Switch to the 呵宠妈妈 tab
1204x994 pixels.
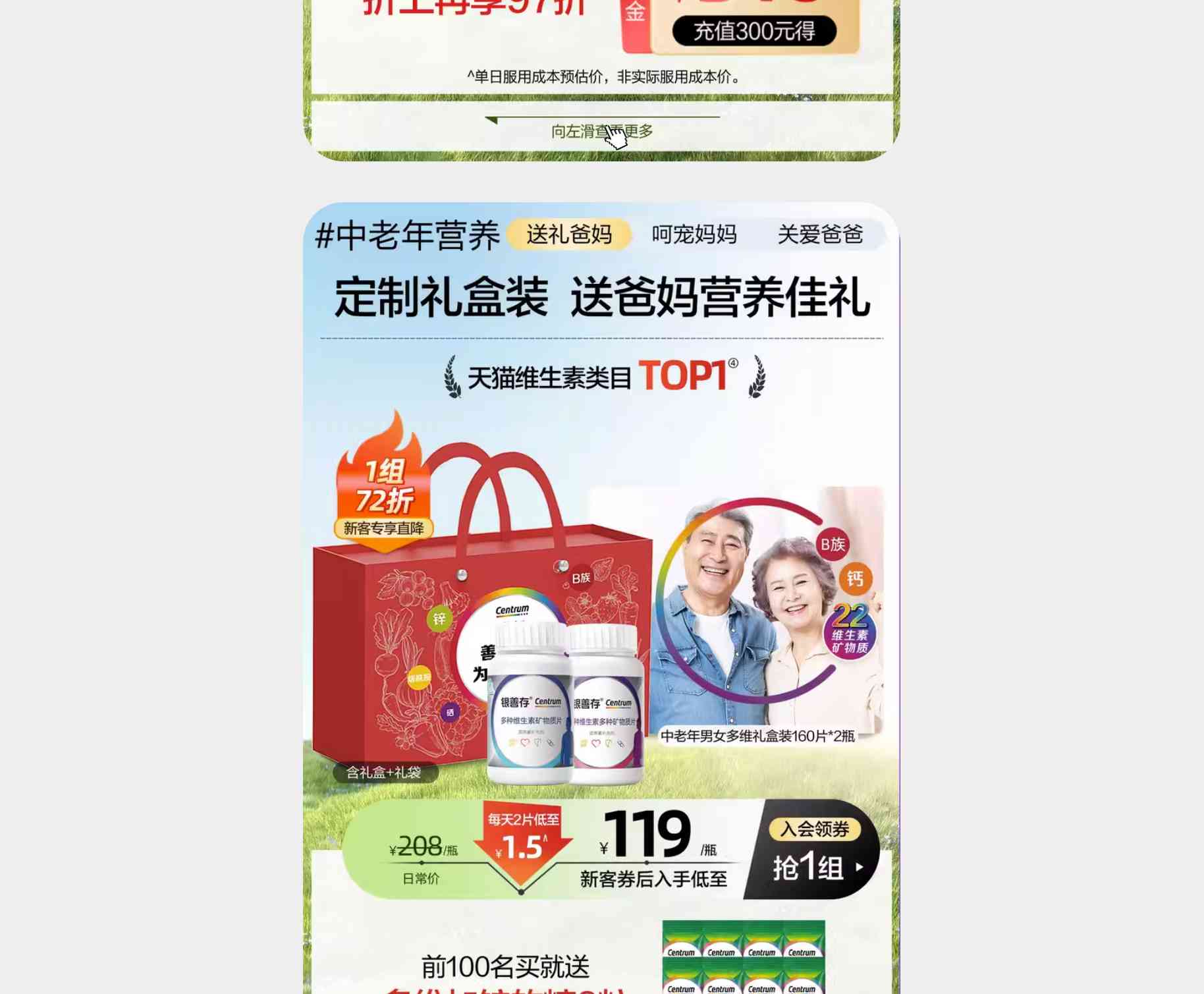(694, 235)
